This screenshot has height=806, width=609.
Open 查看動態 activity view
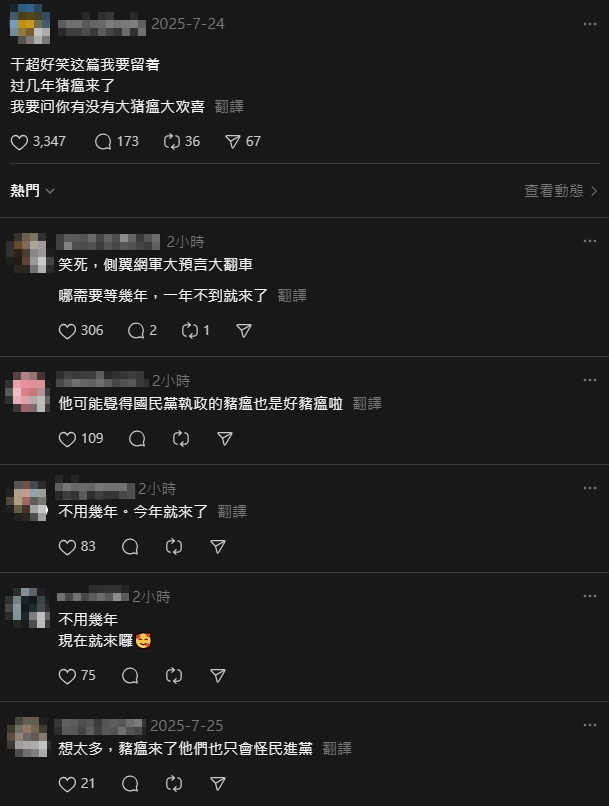(x=560, y=190)
